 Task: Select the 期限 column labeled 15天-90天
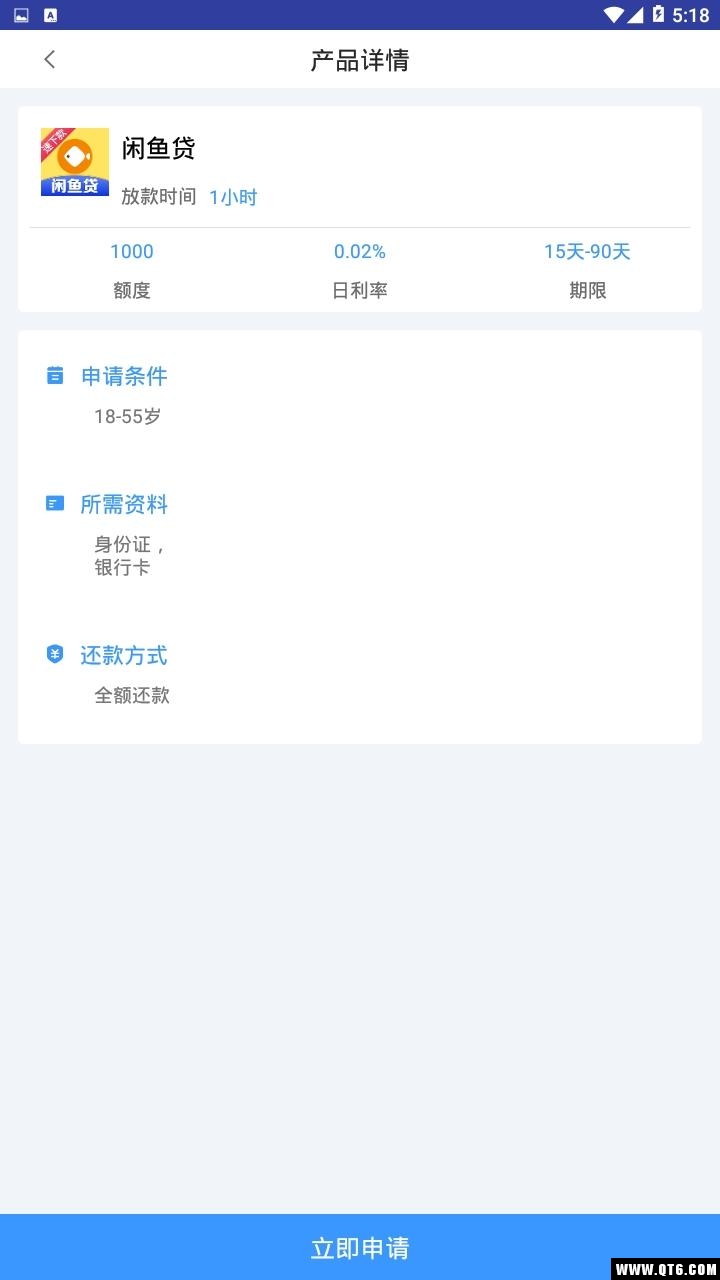[x=587, y=252]
